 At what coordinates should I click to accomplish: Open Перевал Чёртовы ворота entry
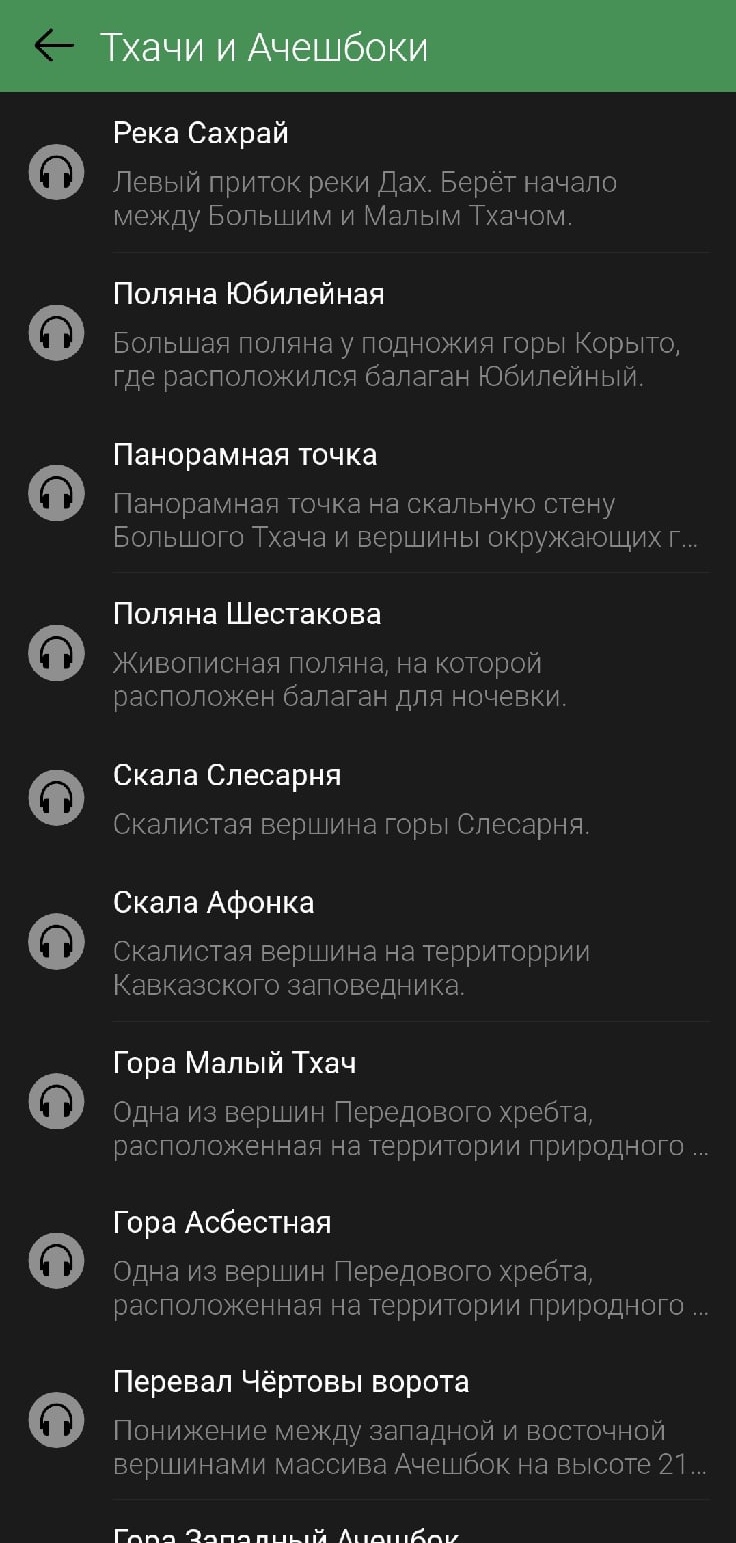368,1422
